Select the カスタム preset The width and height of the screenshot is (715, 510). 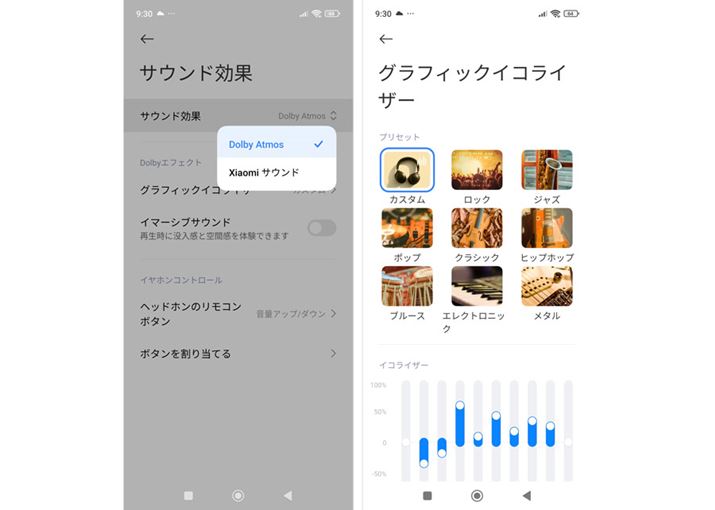tap(407, 170)
